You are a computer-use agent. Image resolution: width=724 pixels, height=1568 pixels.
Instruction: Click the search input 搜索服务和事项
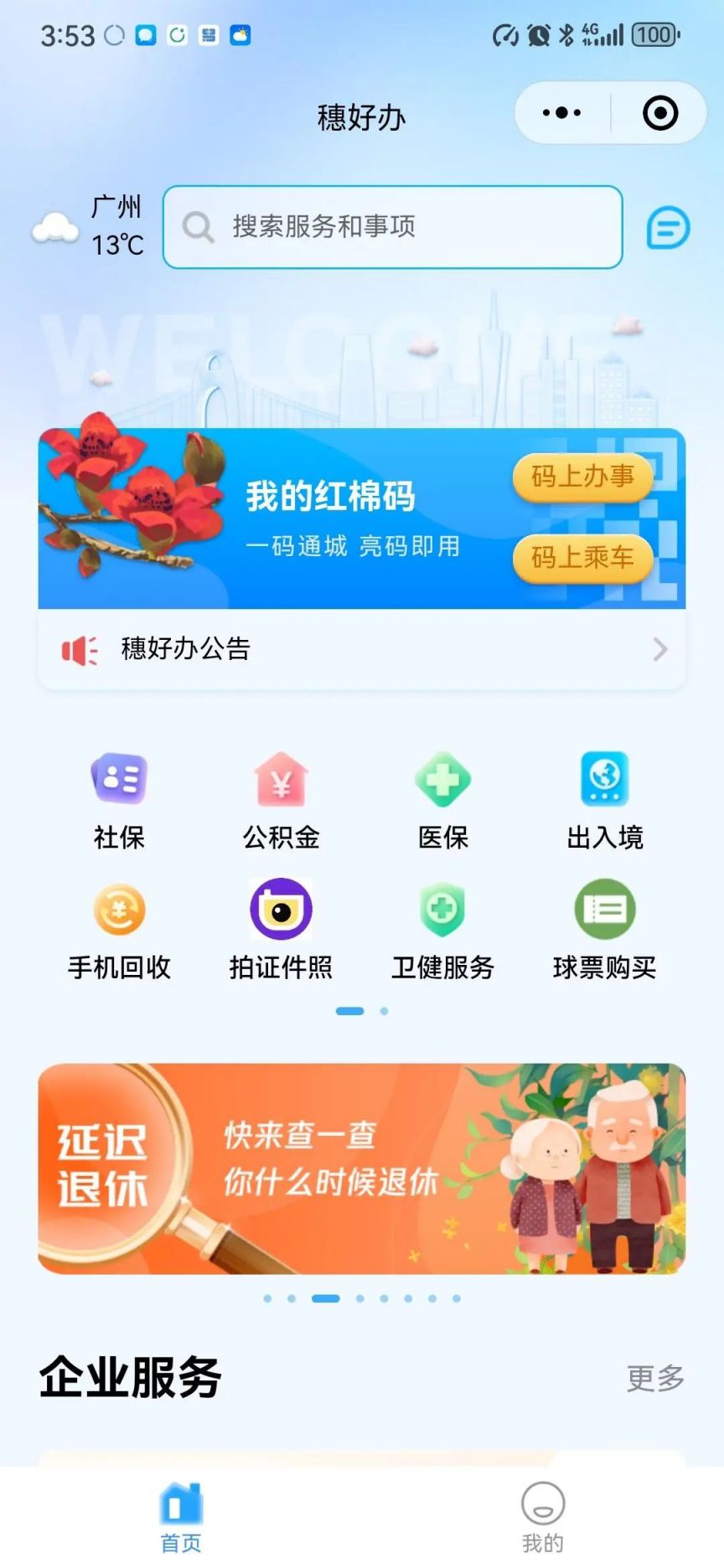click(x=394, y=227)
